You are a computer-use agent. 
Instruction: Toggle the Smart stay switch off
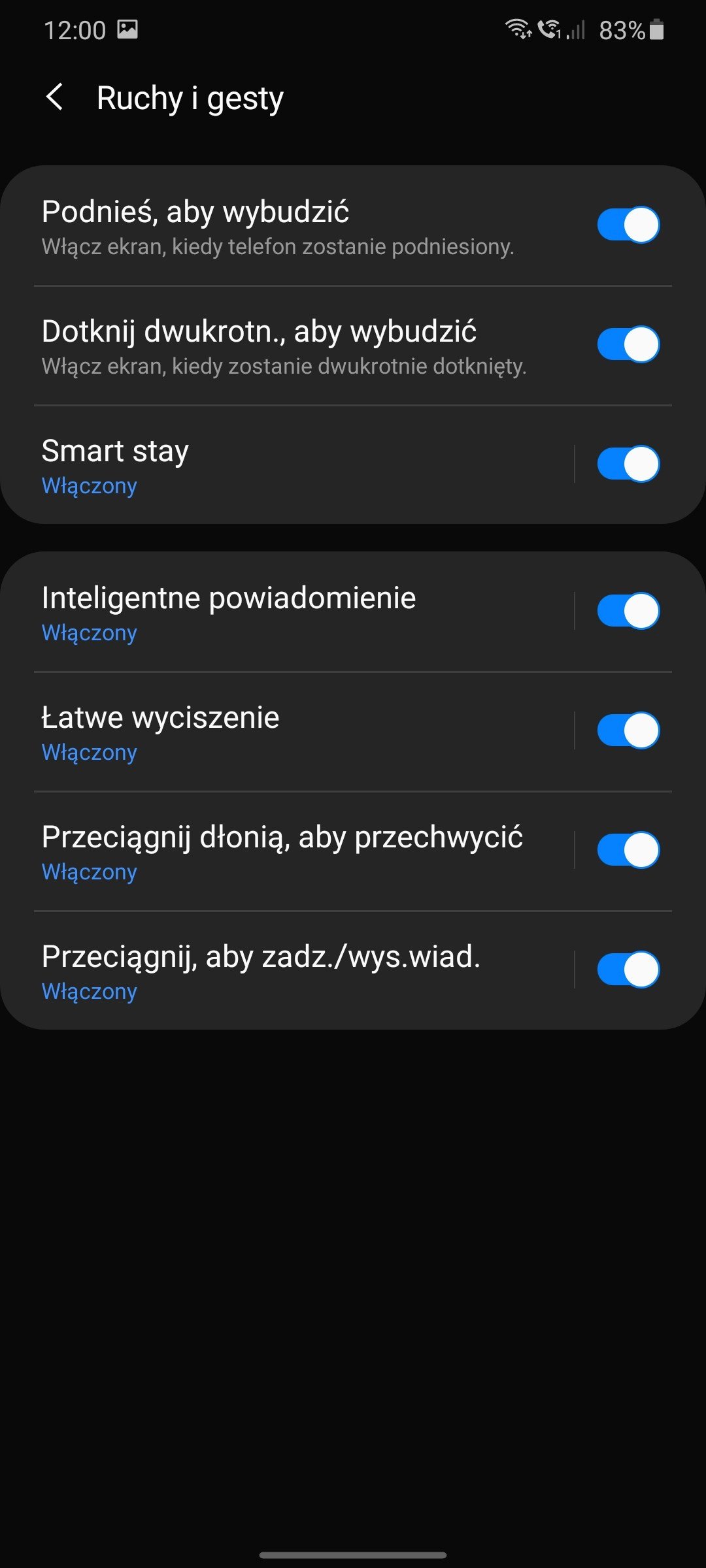628,464
